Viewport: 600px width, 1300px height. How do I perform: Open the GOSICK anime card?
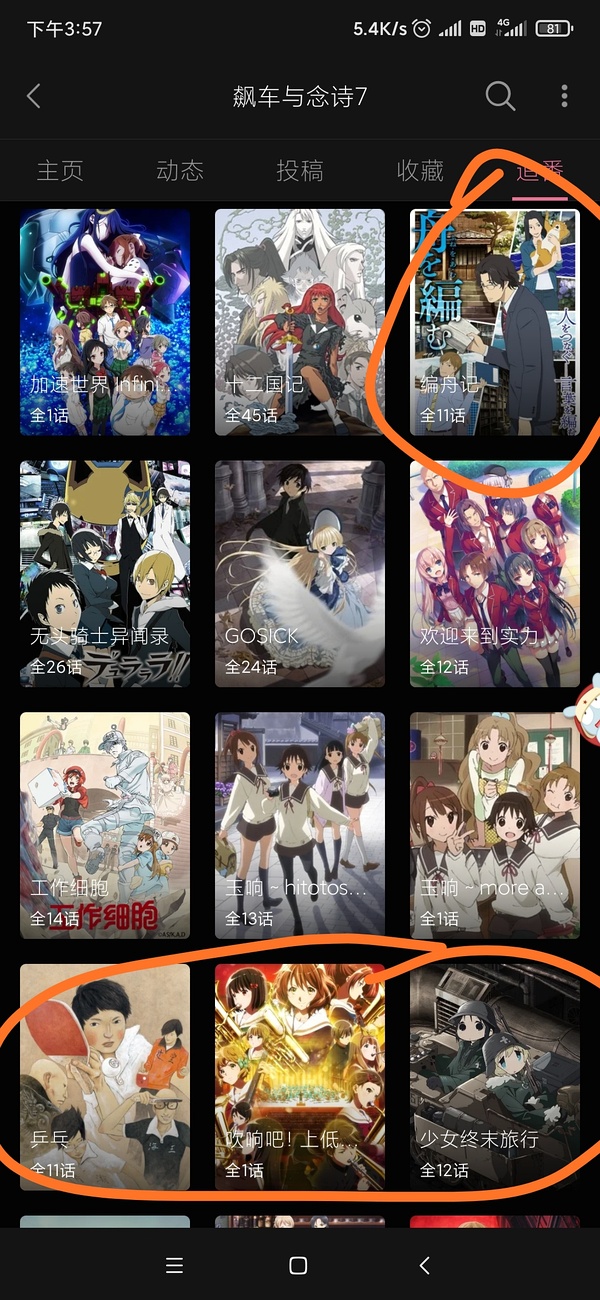point(300,574)
